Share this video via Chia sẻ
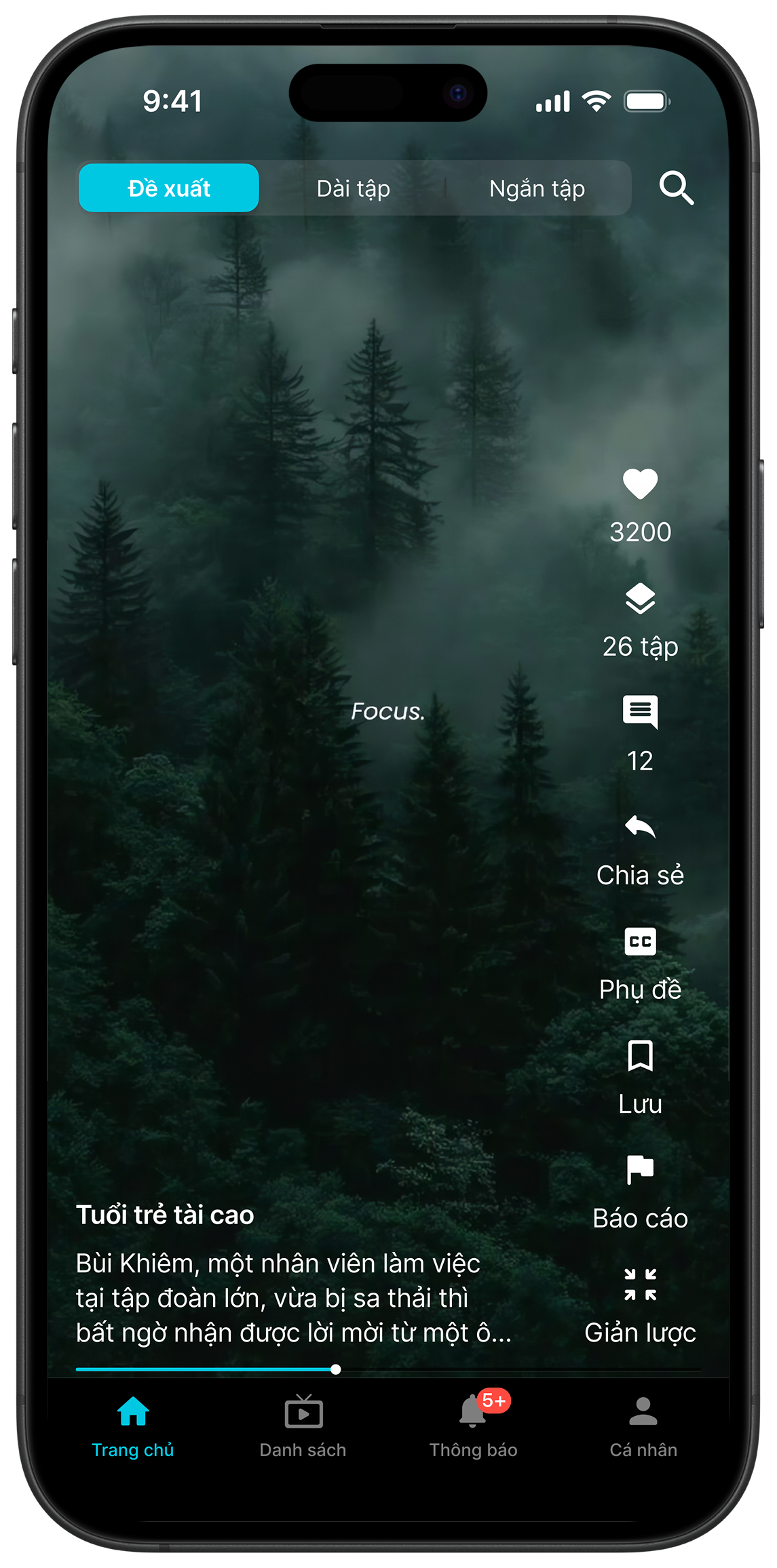 tap(640, 827)
